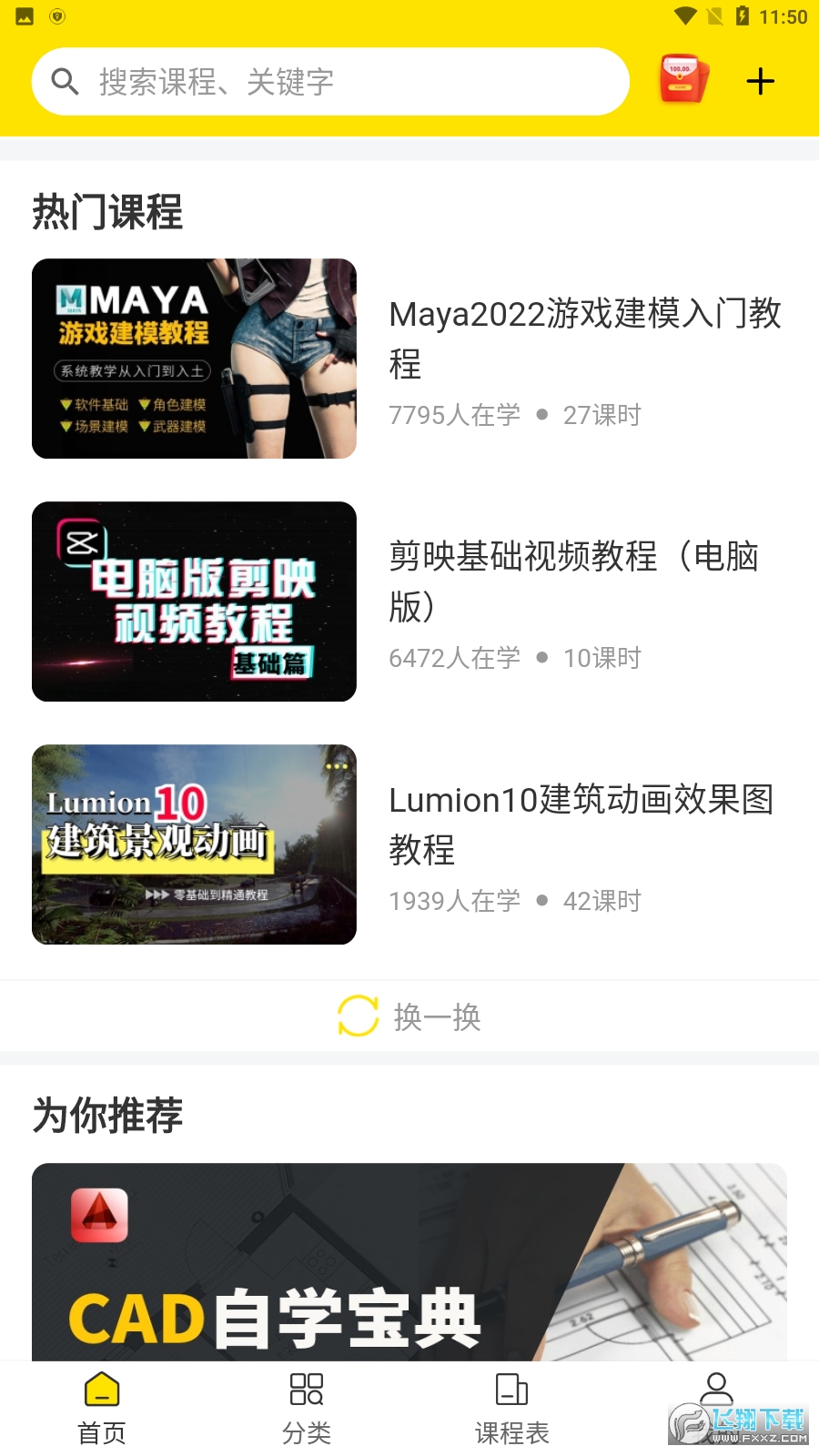Viewport: 819px width, 1456px height.
Task: Tap the course search input field
Action: 330,81
